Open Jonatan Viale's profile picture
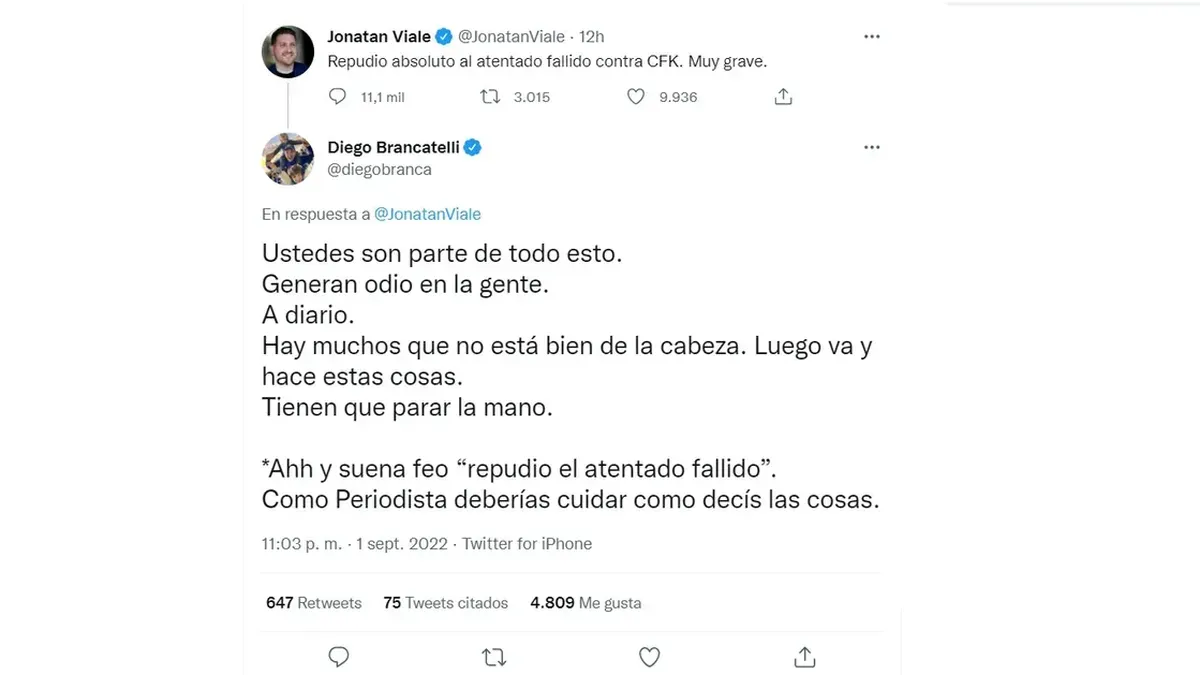This screenshot has width=1200, height=675. (x=288, y=52)
